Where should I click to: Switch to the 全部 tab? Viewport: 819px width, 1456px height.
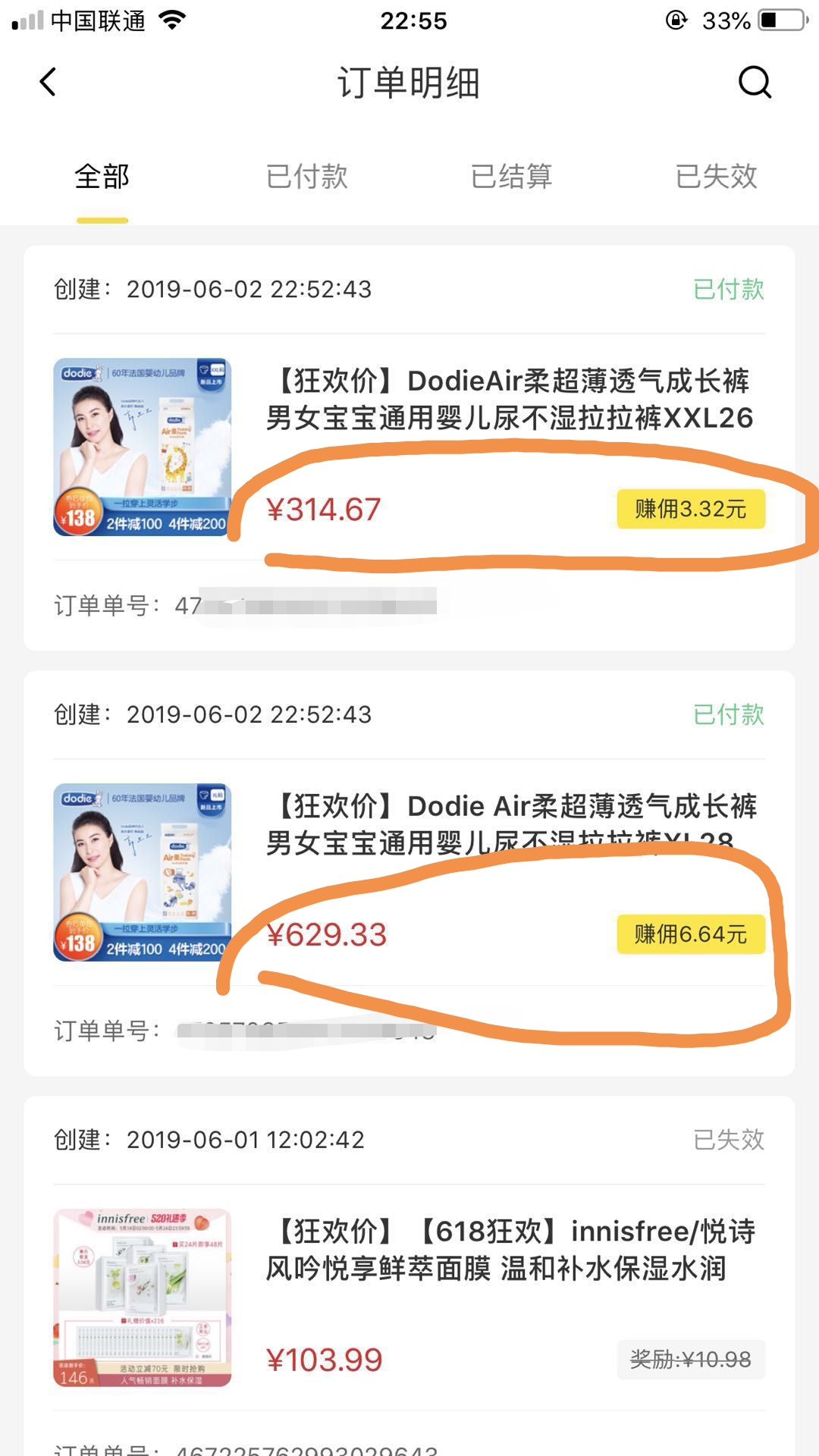tap(102, 177)
